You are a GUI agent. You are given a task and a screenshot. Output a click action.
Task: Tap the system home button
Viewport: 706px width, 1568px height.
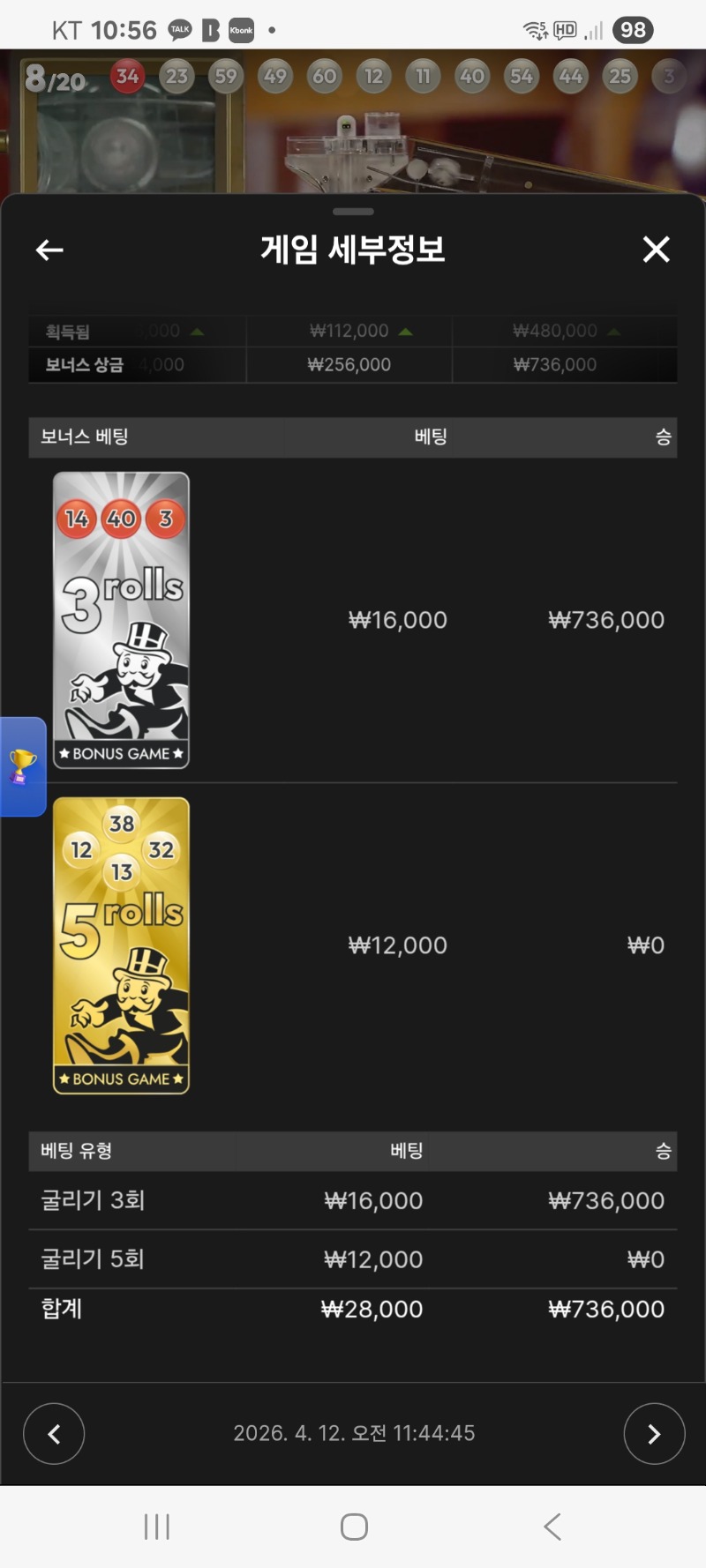click(354, 1527)
